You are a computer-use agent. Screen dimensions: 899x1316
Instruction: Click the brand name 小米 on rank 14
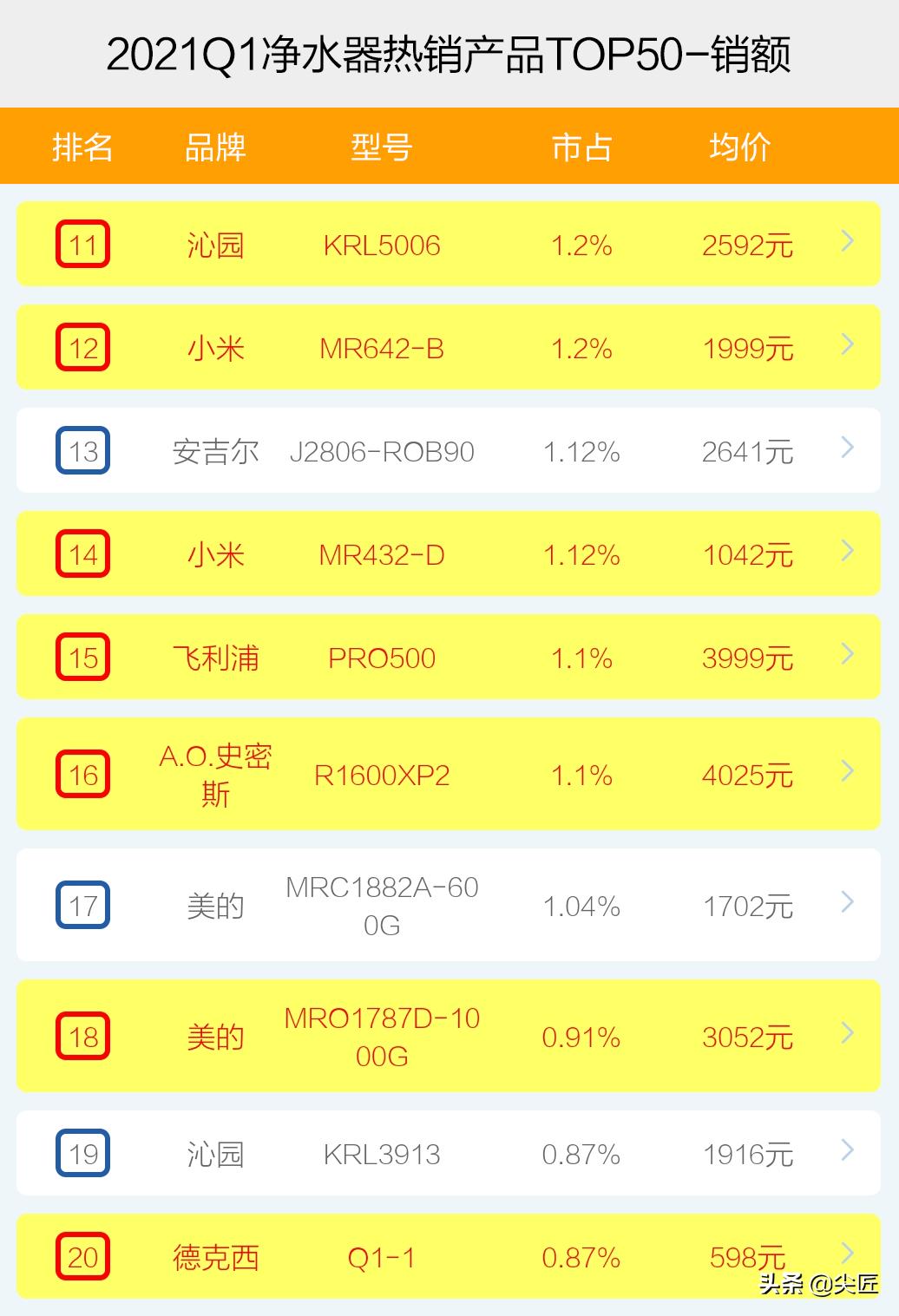pyautogui.click(x=217, y=553)
